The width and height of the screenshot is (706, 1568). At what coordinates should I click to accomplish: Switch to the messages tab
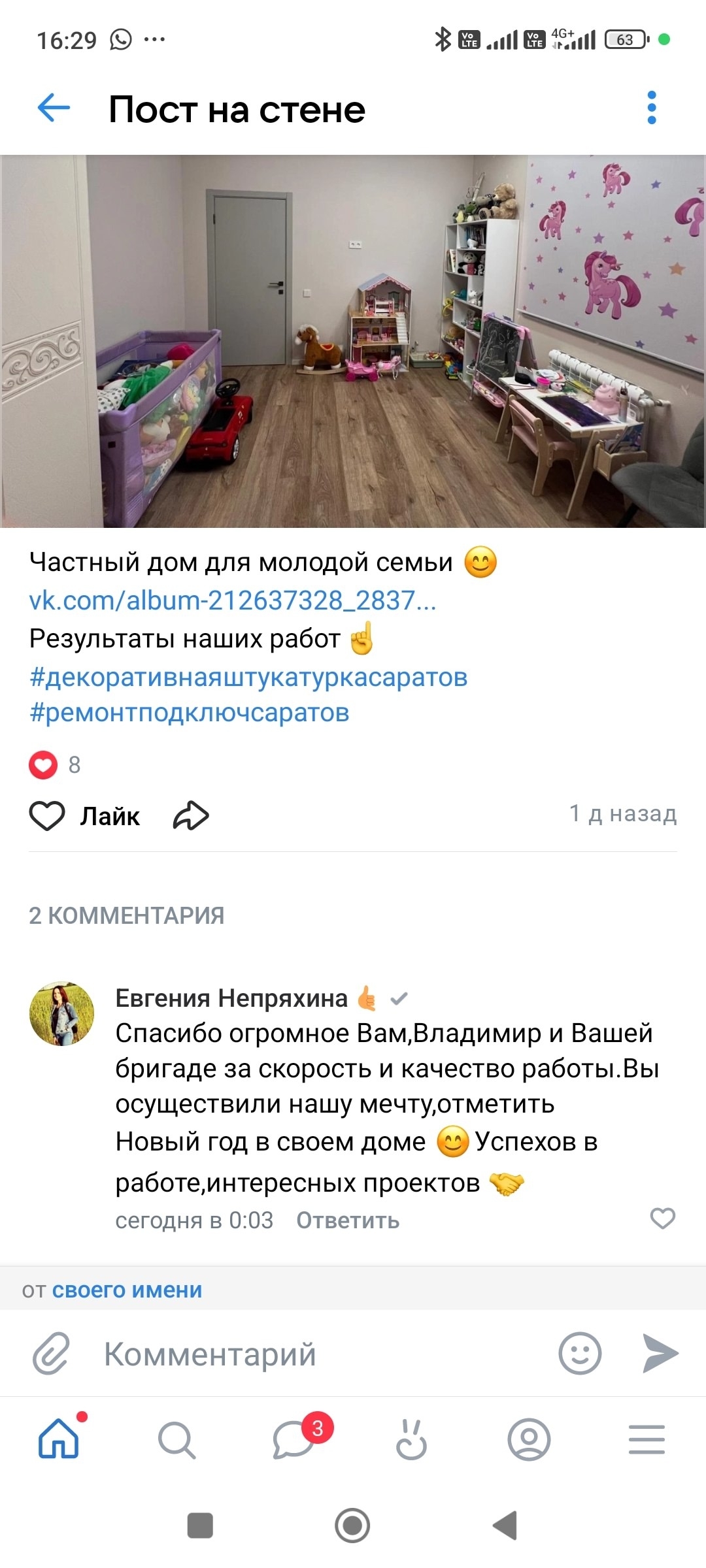point(294,1439)
